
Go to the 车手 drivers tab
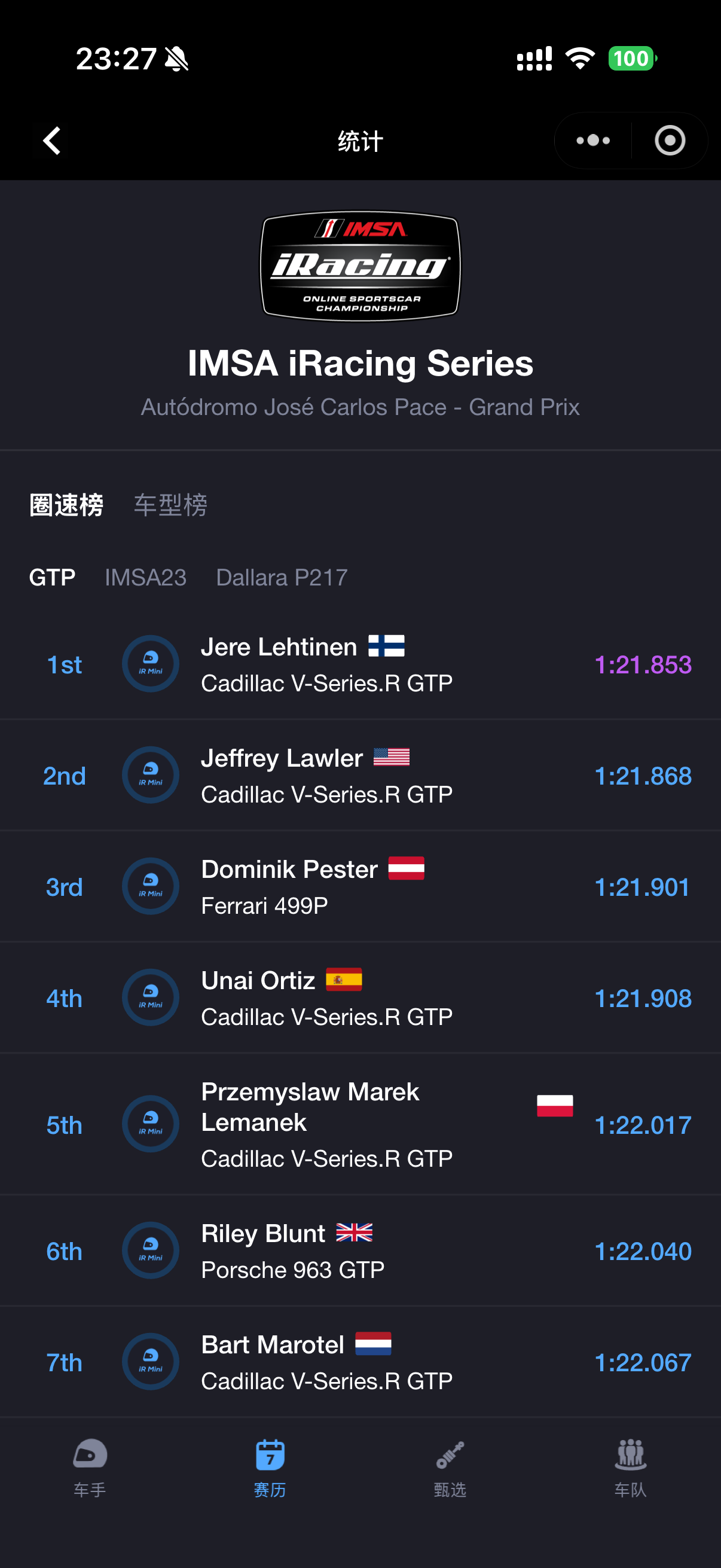coord(90,1468)
